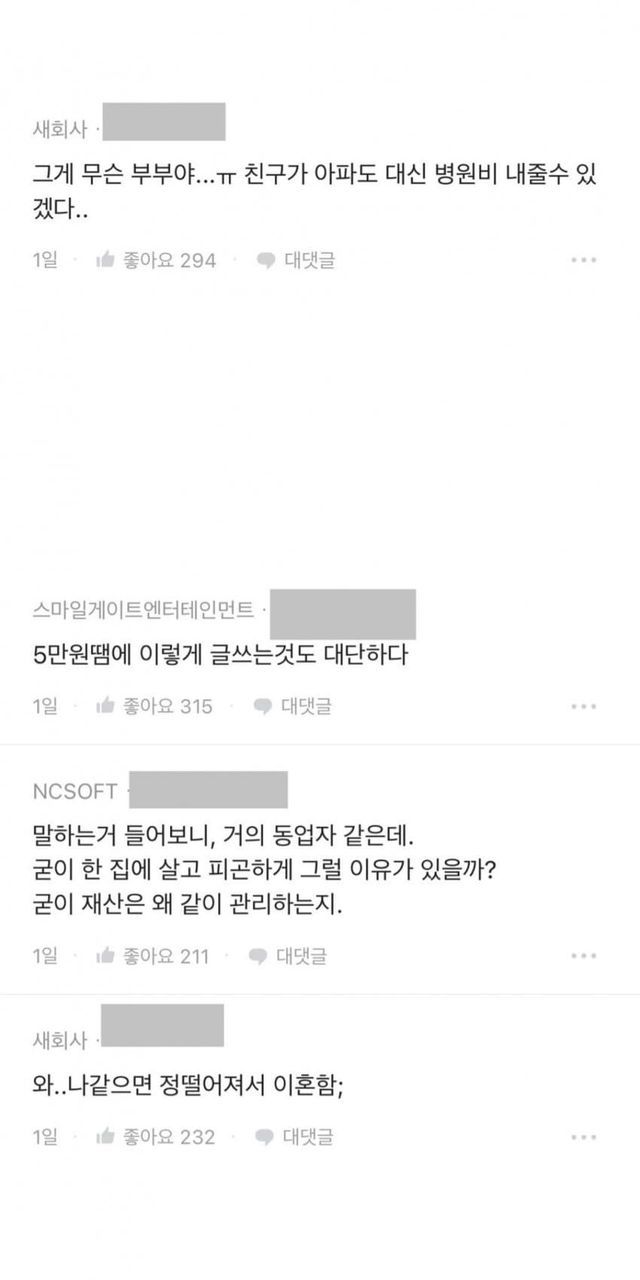Like the NCSOFT user's comment
The width and height of the screenshot is (640, 1280).
[152, 956]
